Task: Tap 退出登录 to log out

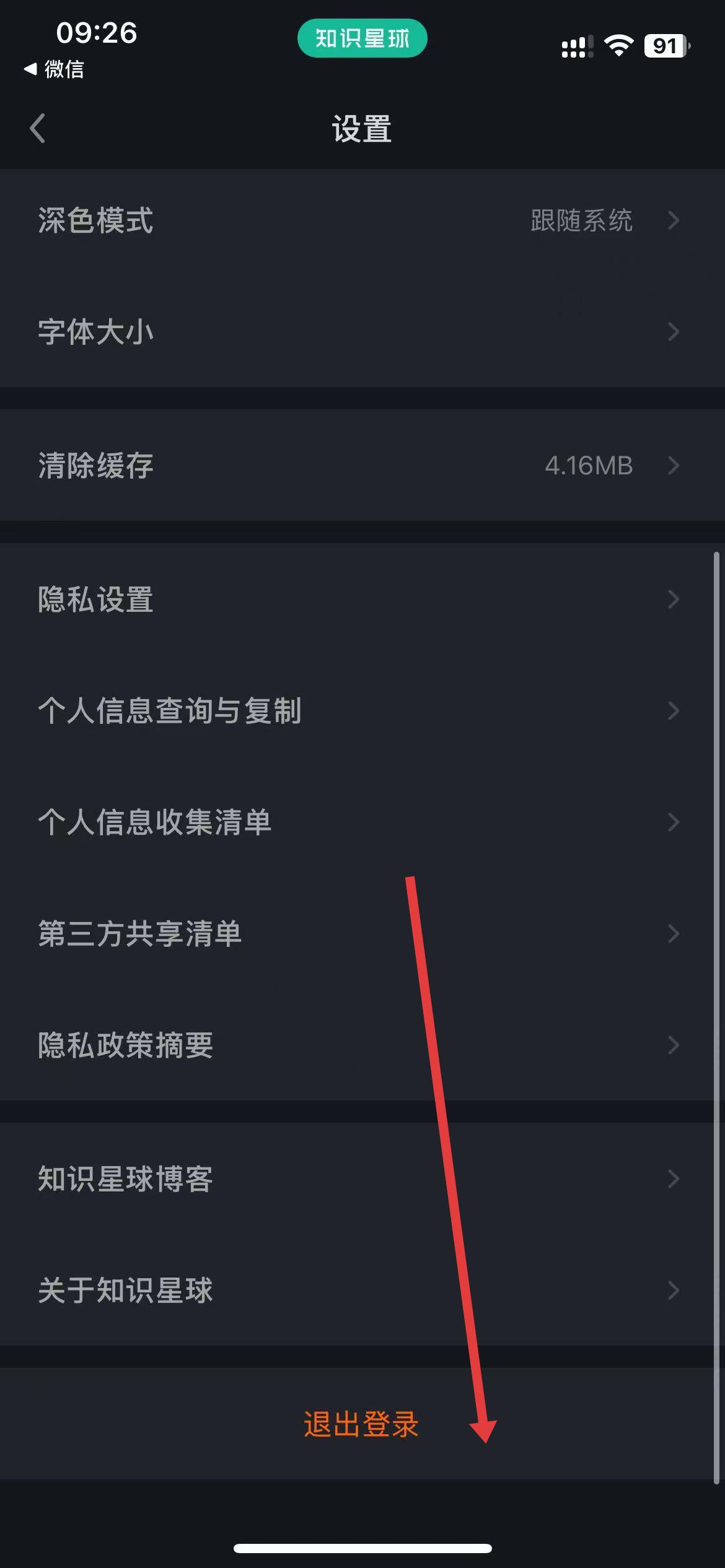Action: [x=361, y=1424]
